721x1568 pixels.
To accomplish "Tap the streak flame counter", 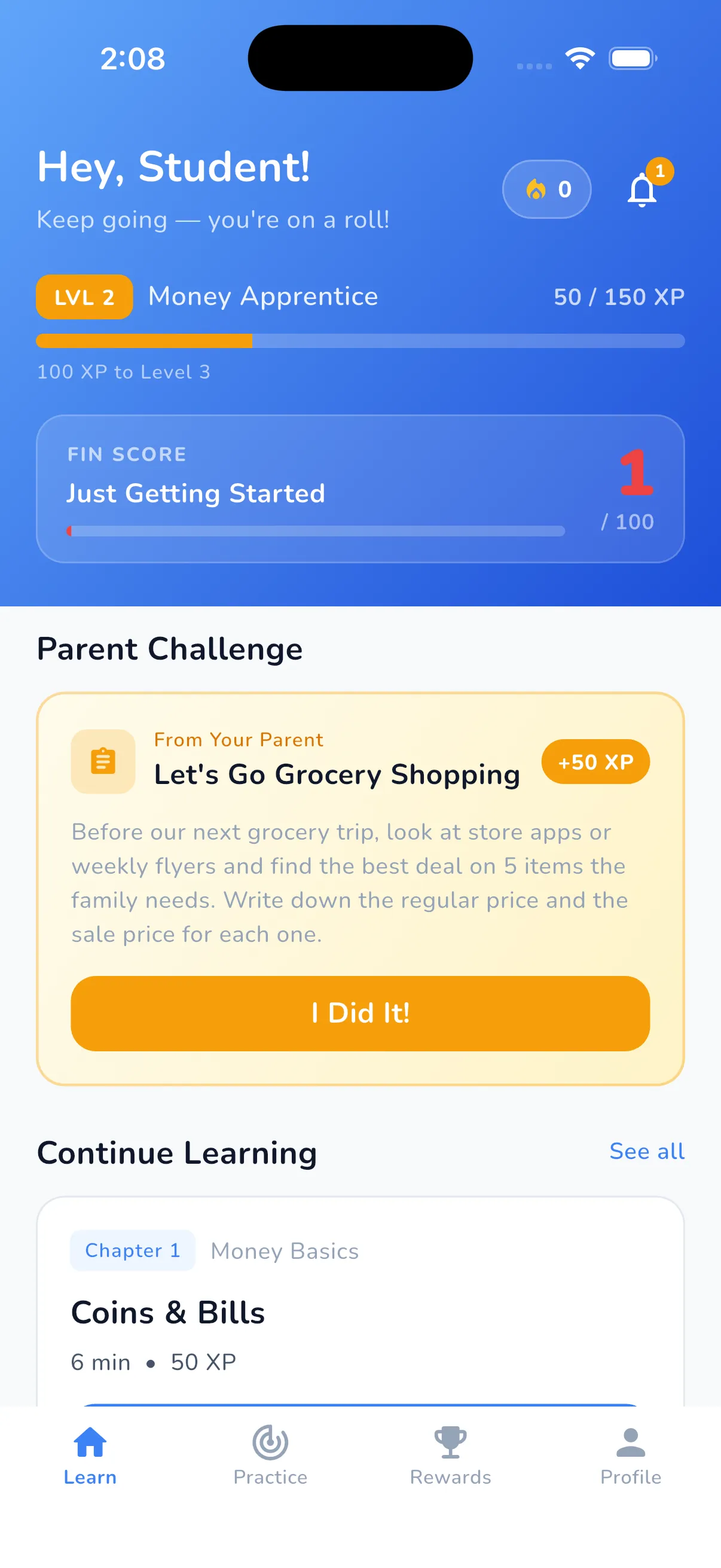I will 546,190.
